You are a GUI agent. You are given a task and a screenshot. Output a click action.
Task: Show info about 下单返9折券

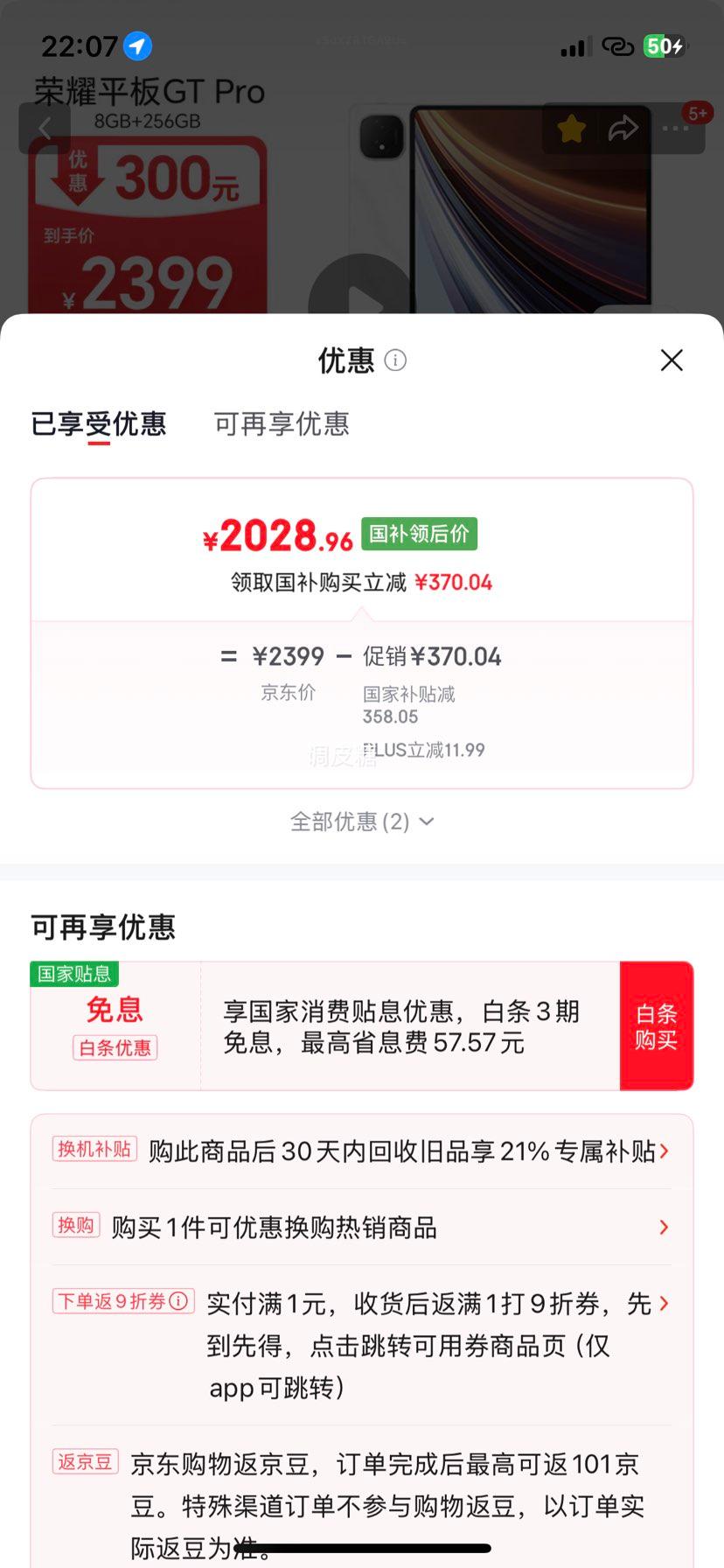coord(178,1301)
